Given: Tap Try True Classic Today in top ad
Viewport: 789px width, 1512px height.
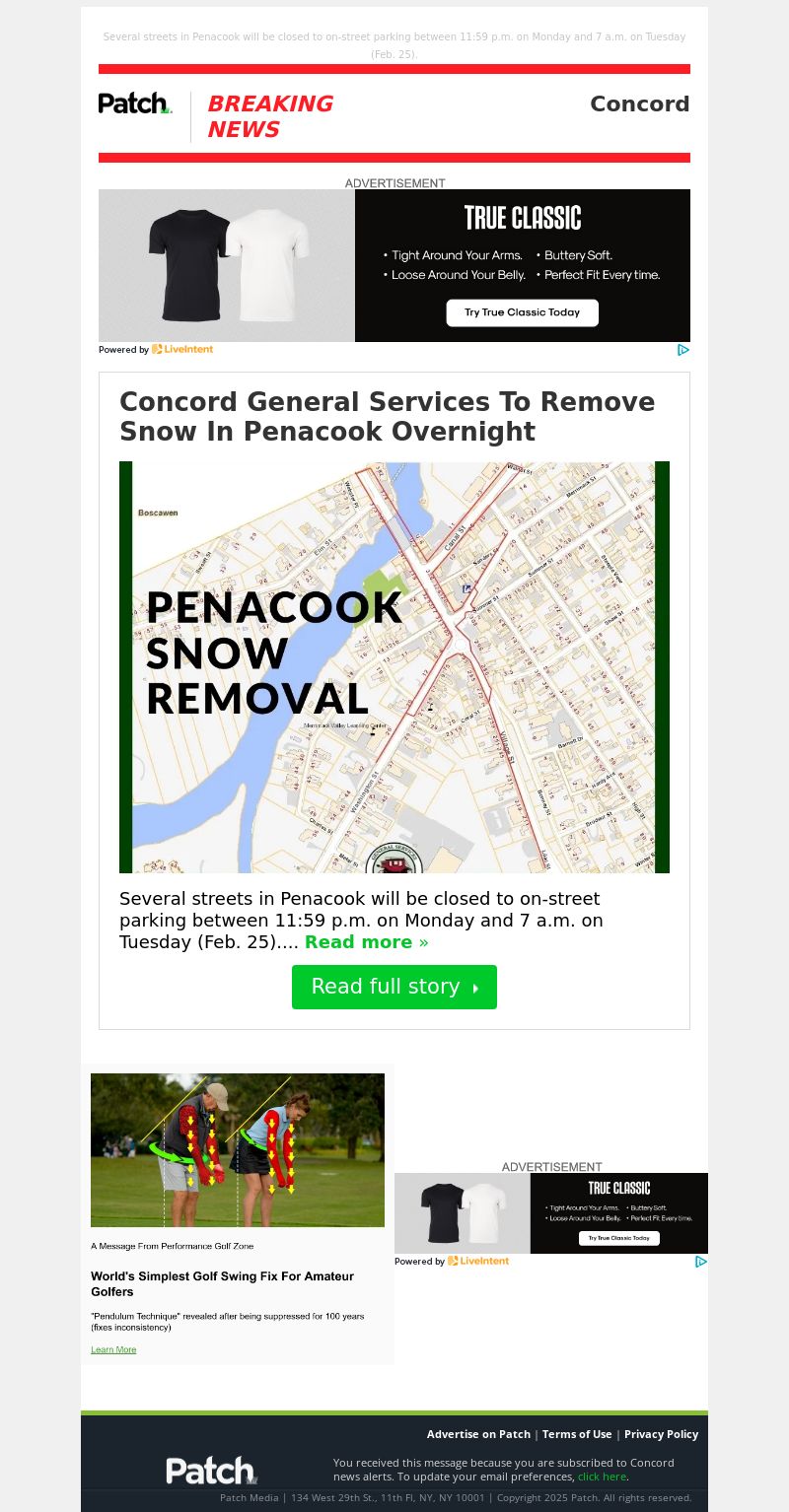Looking at the screenshot, I should (x=522, y=312).
